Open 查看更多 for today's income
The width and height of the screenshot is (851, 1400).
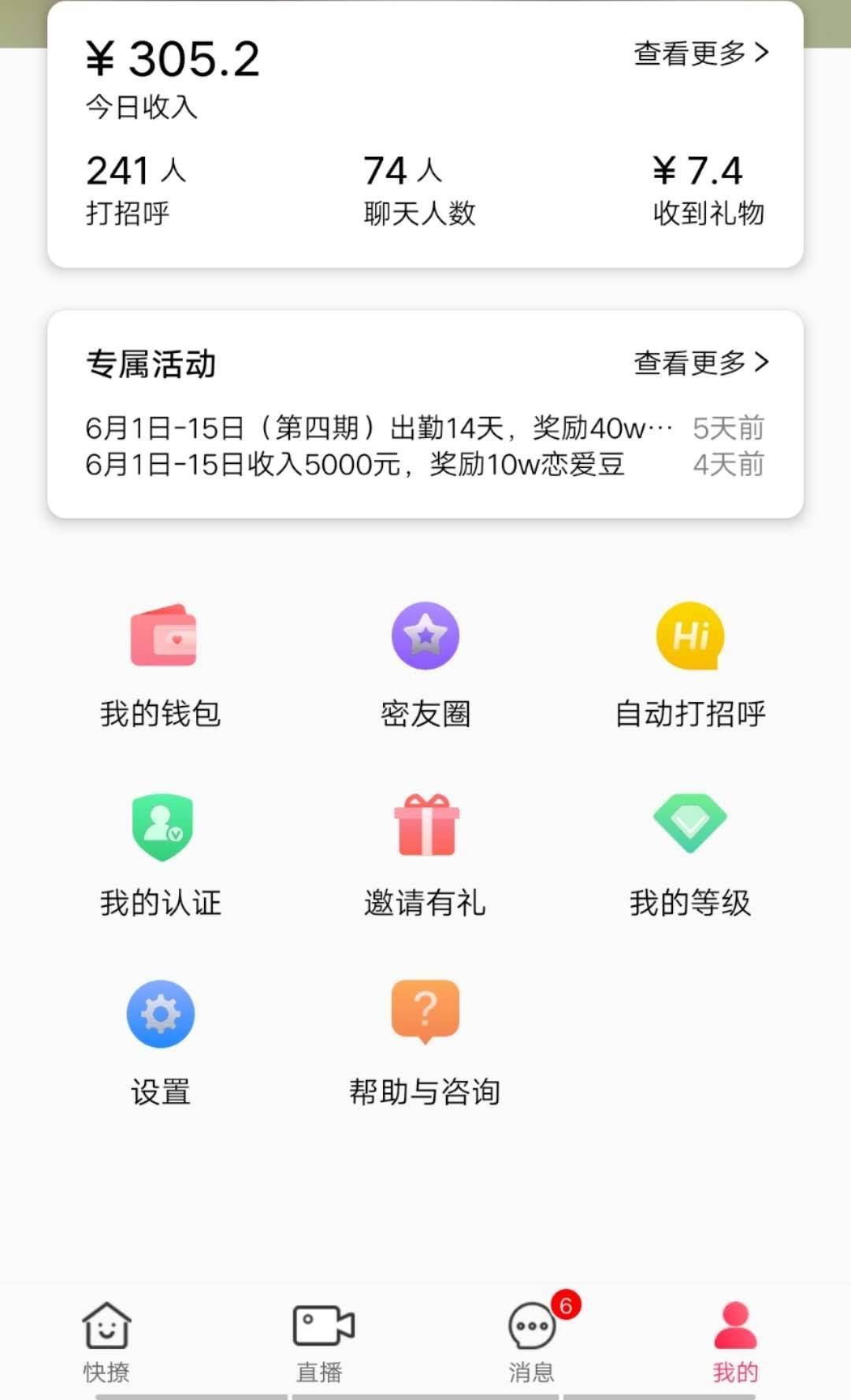[x=700, y=54]
